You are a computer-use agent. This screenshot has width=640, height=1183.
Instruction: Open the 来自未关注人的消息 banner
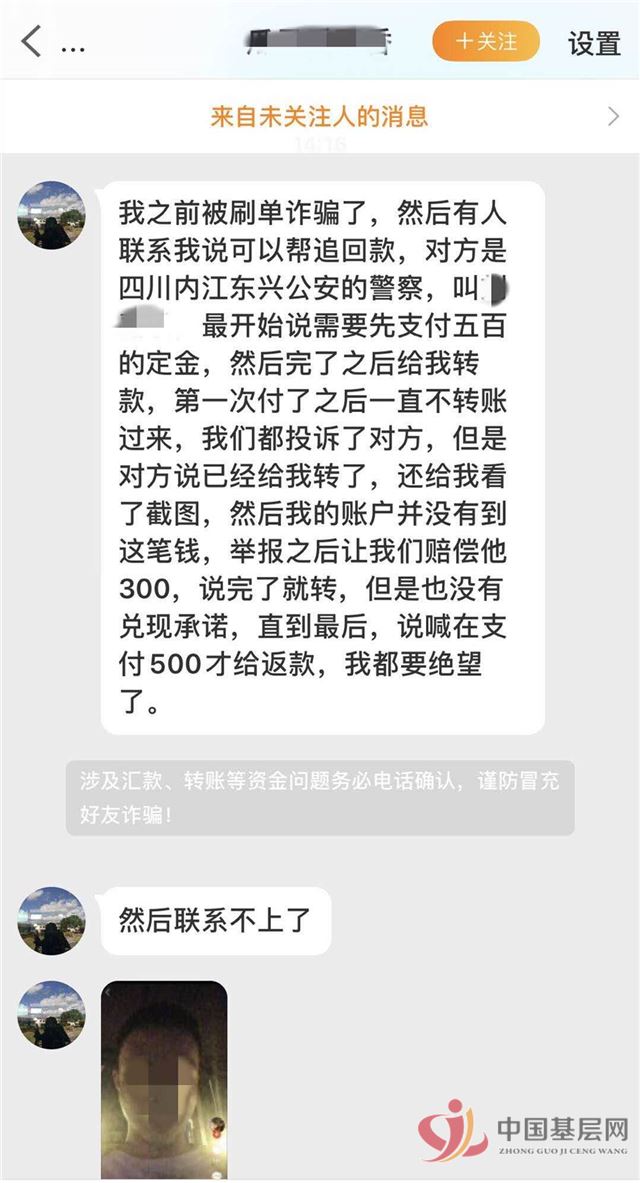coord(320,116)
